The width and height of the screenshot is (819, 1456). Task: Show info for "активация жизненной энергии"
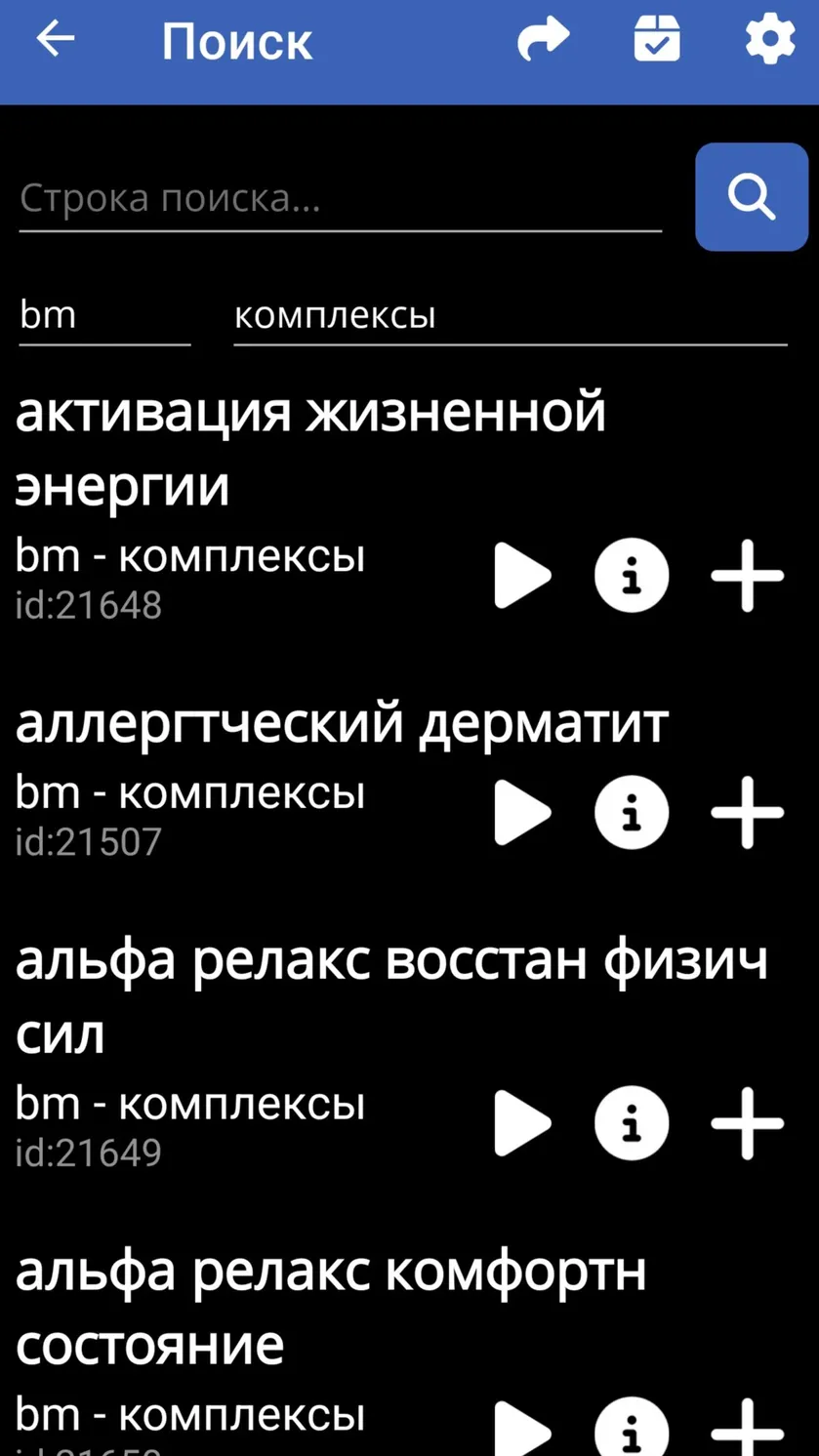coord(632,577)
